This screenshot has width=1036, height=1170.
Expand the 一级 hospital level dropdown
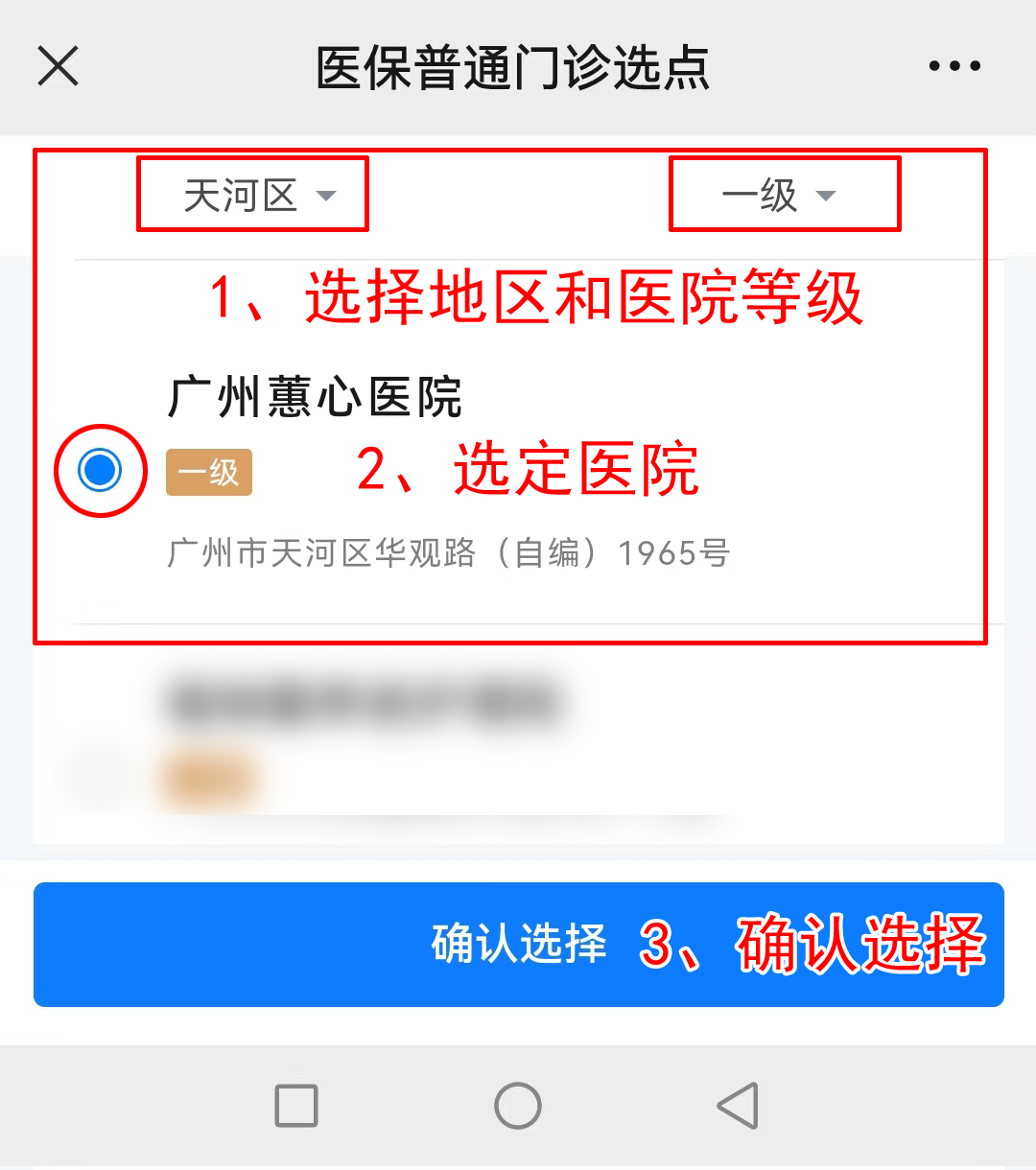pyautogui.click(x=779, y=196)
